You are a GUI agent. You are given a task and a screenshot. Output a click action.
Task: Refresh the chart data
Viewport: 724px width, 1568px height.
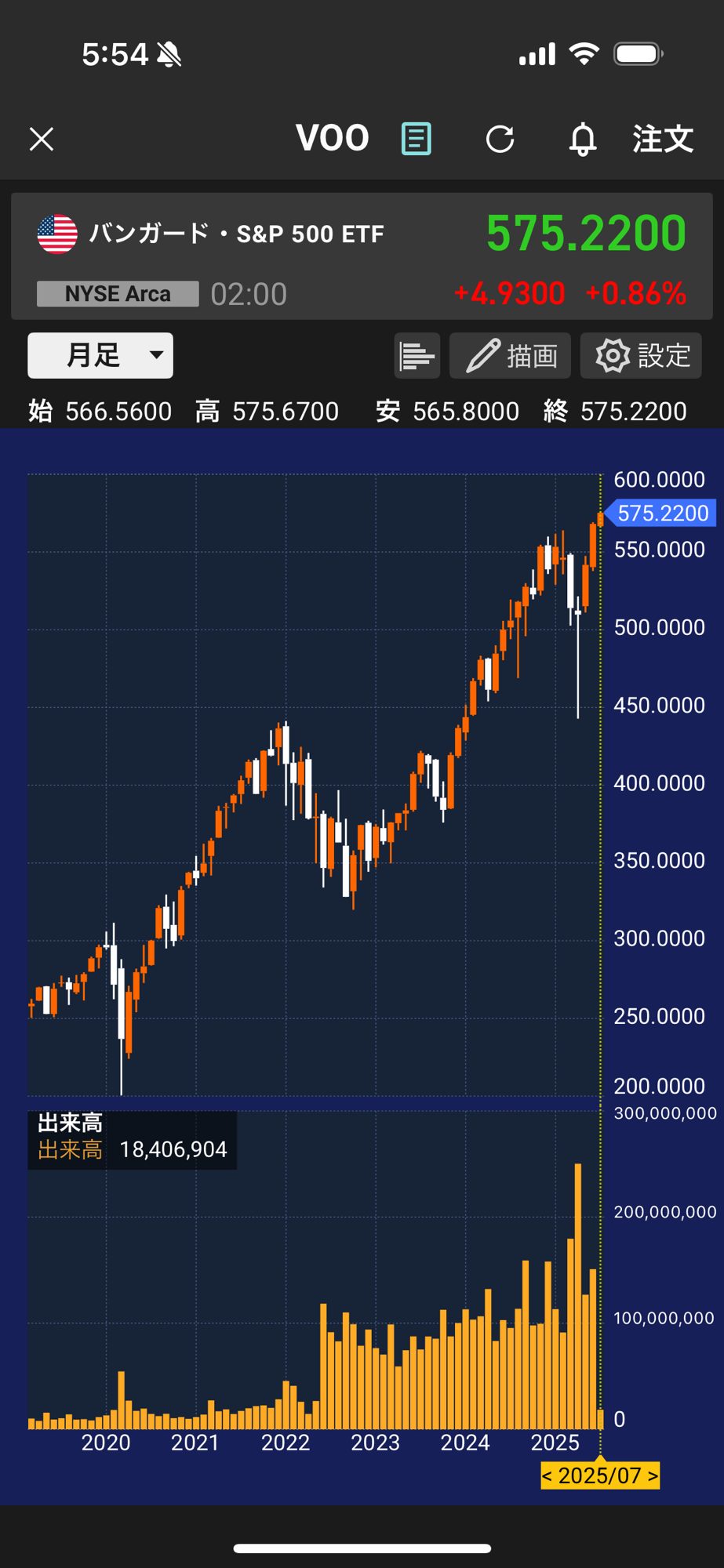[x=500, y=140]
